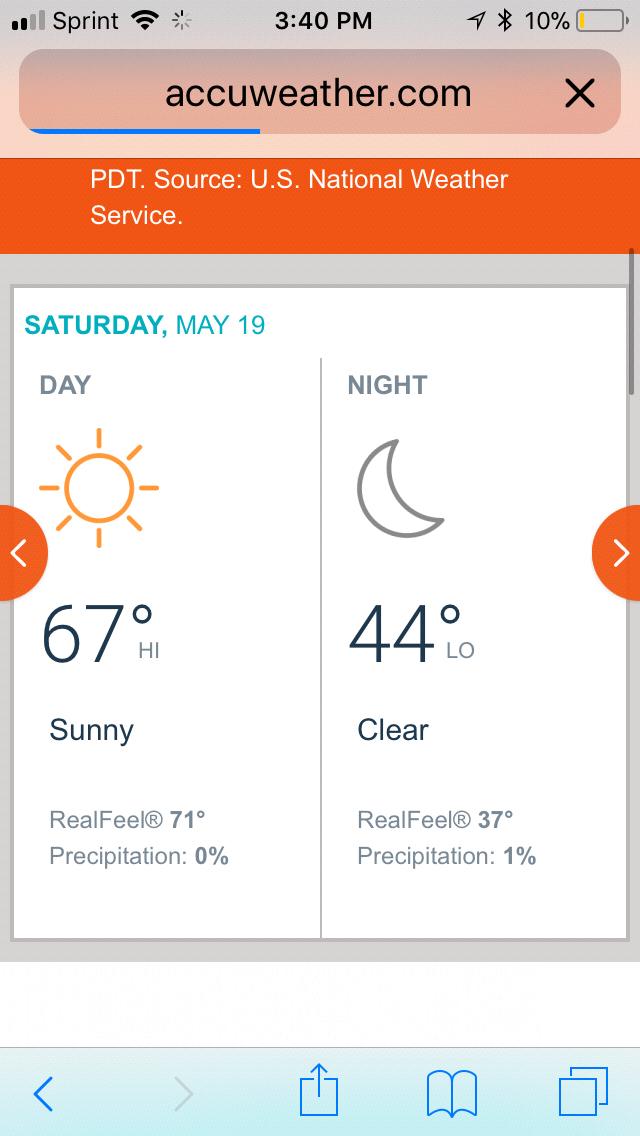The image size is (640, 1136).
Task: Go to previous day with the left arrow
Action: [21, 553]
